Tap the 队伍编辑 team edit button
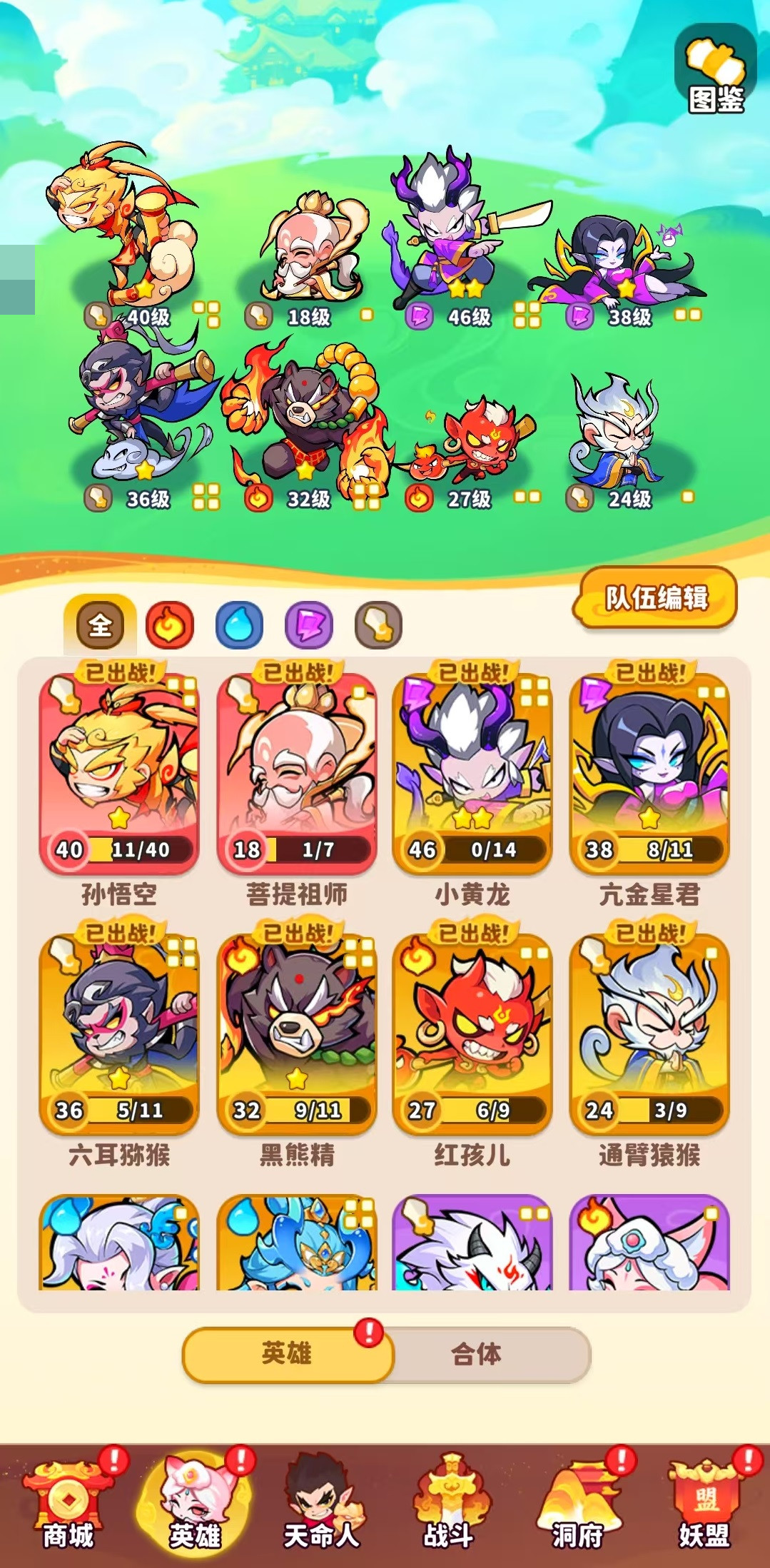 tap(656, 598)
